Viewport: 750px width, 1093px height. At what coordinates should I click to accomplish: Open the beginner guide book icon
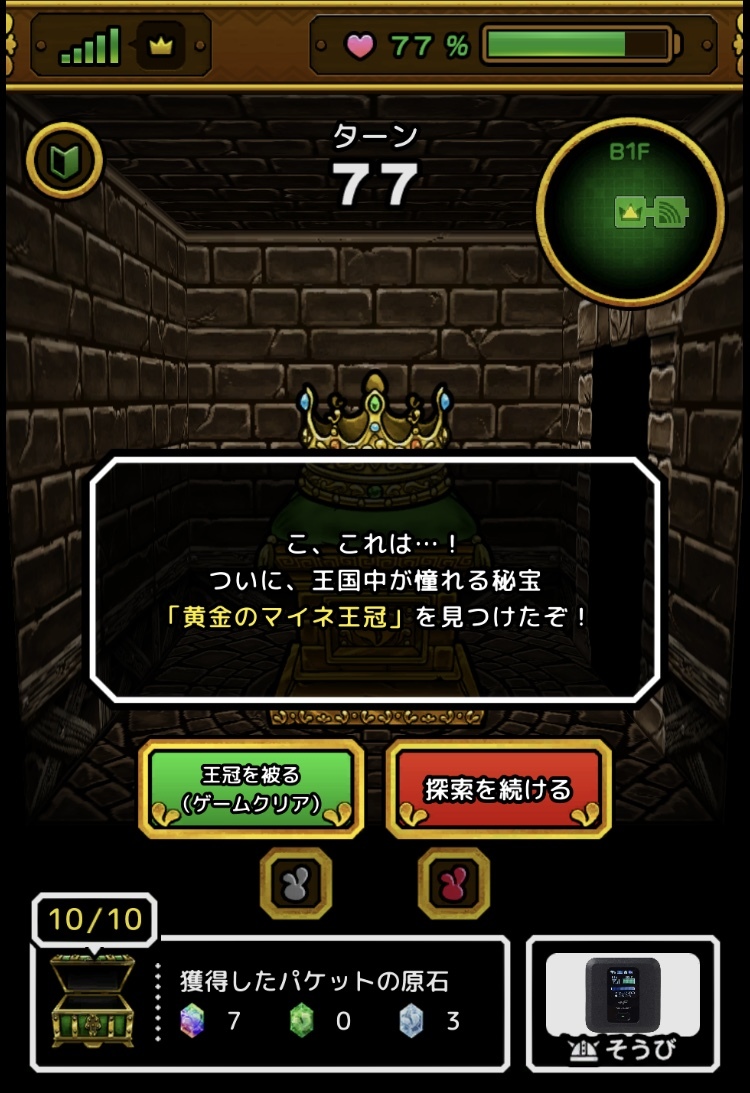tap(64, 160)
